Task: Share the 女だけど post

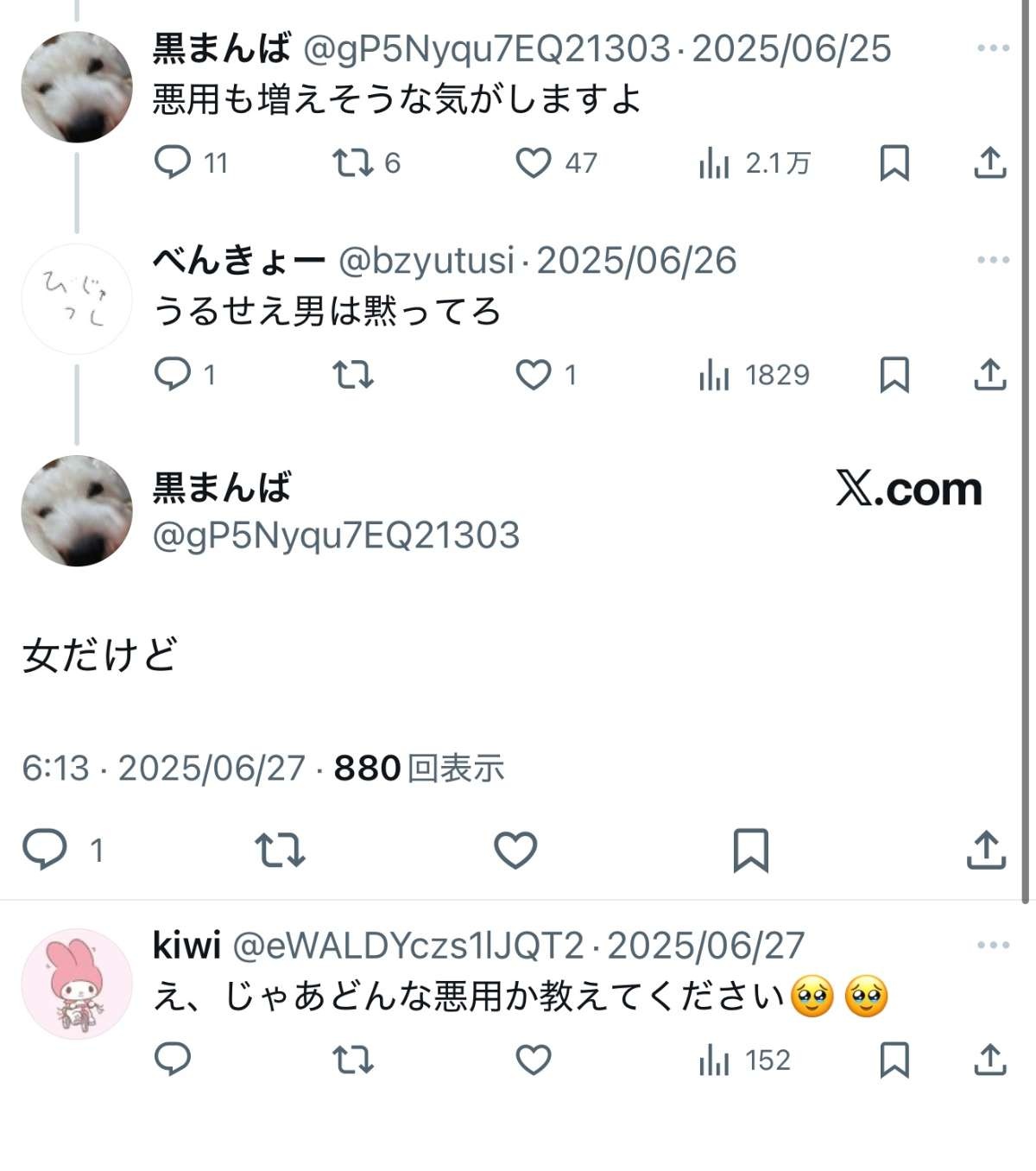Action: pos(986,851)
